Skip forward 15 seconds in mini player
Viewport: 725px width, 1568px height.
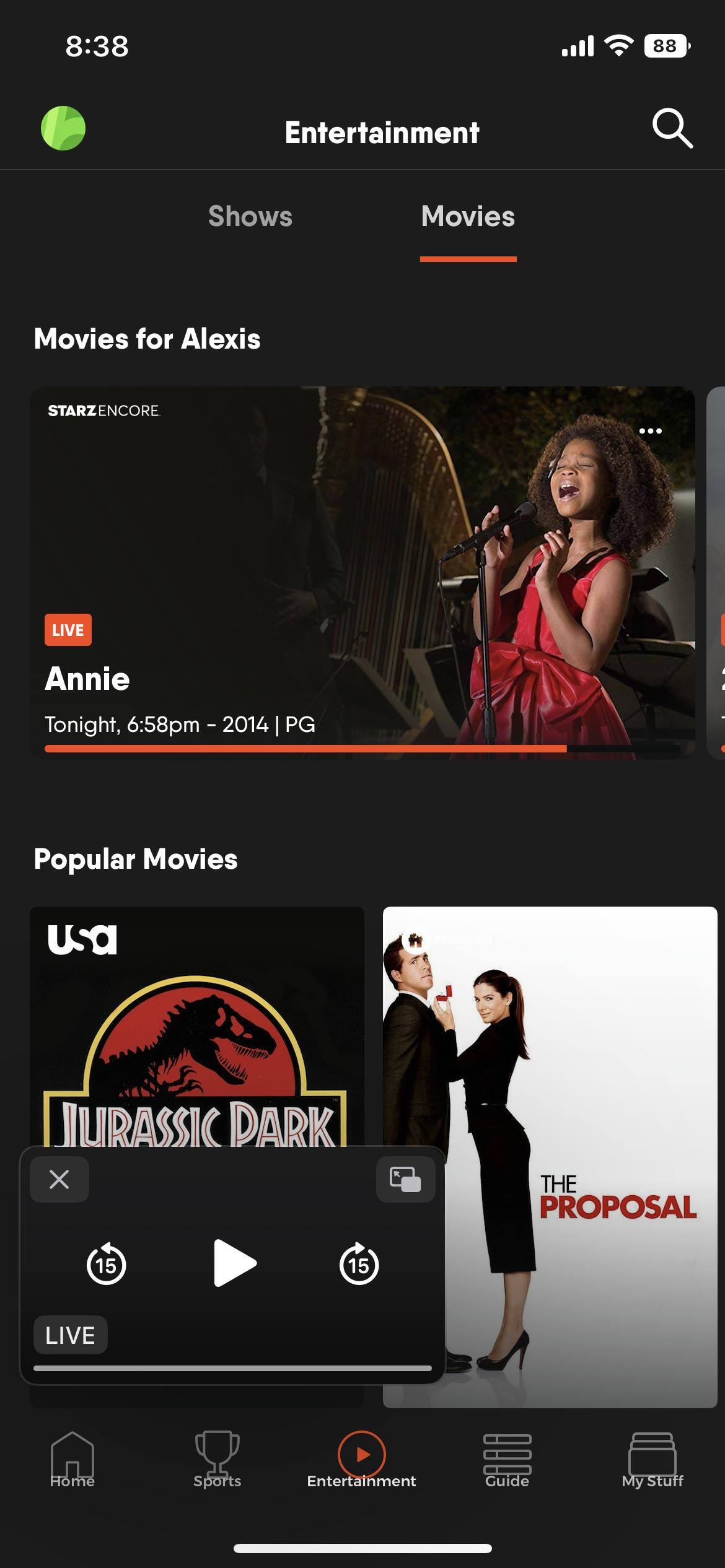359,1263
